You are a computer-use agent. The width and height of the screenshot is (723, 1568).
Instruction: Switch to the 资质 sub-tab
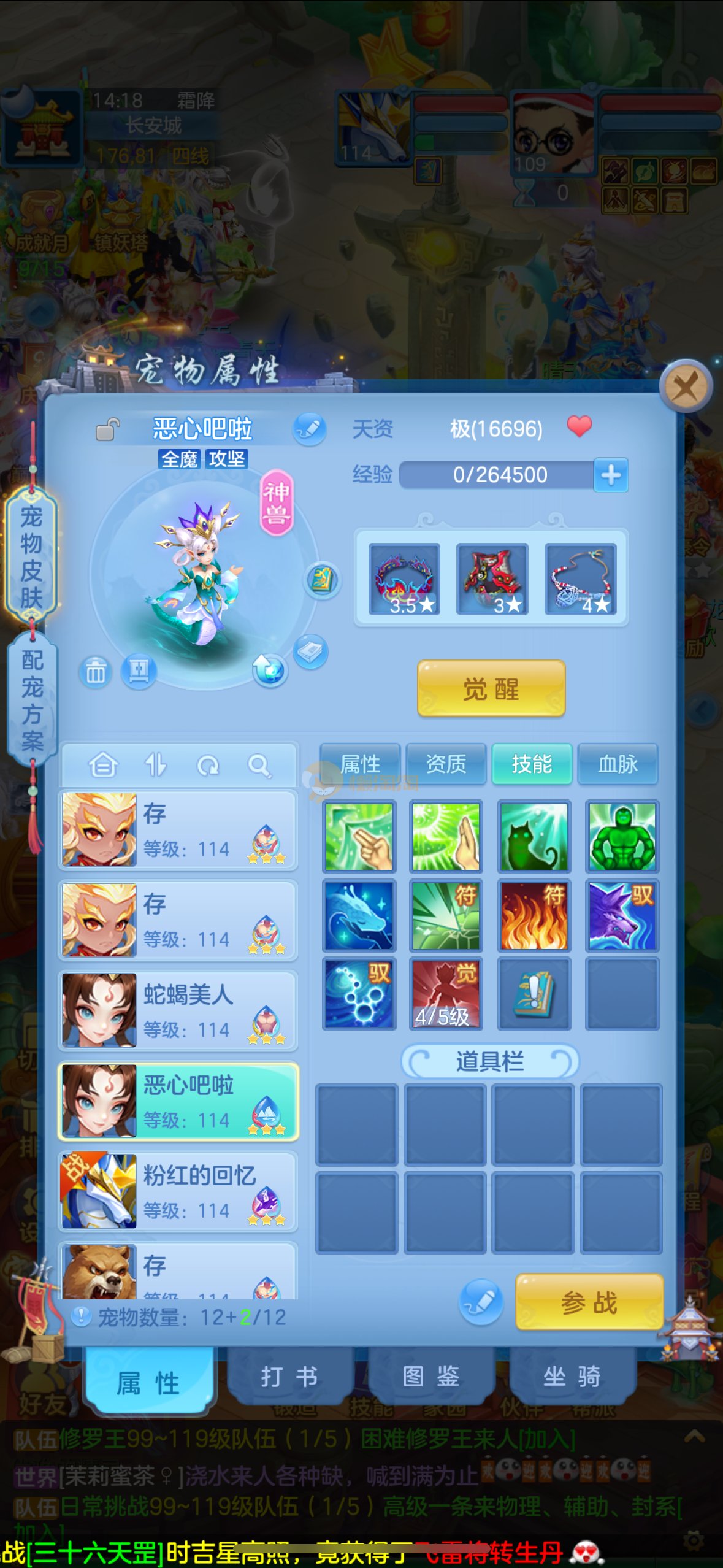(446, 764)
